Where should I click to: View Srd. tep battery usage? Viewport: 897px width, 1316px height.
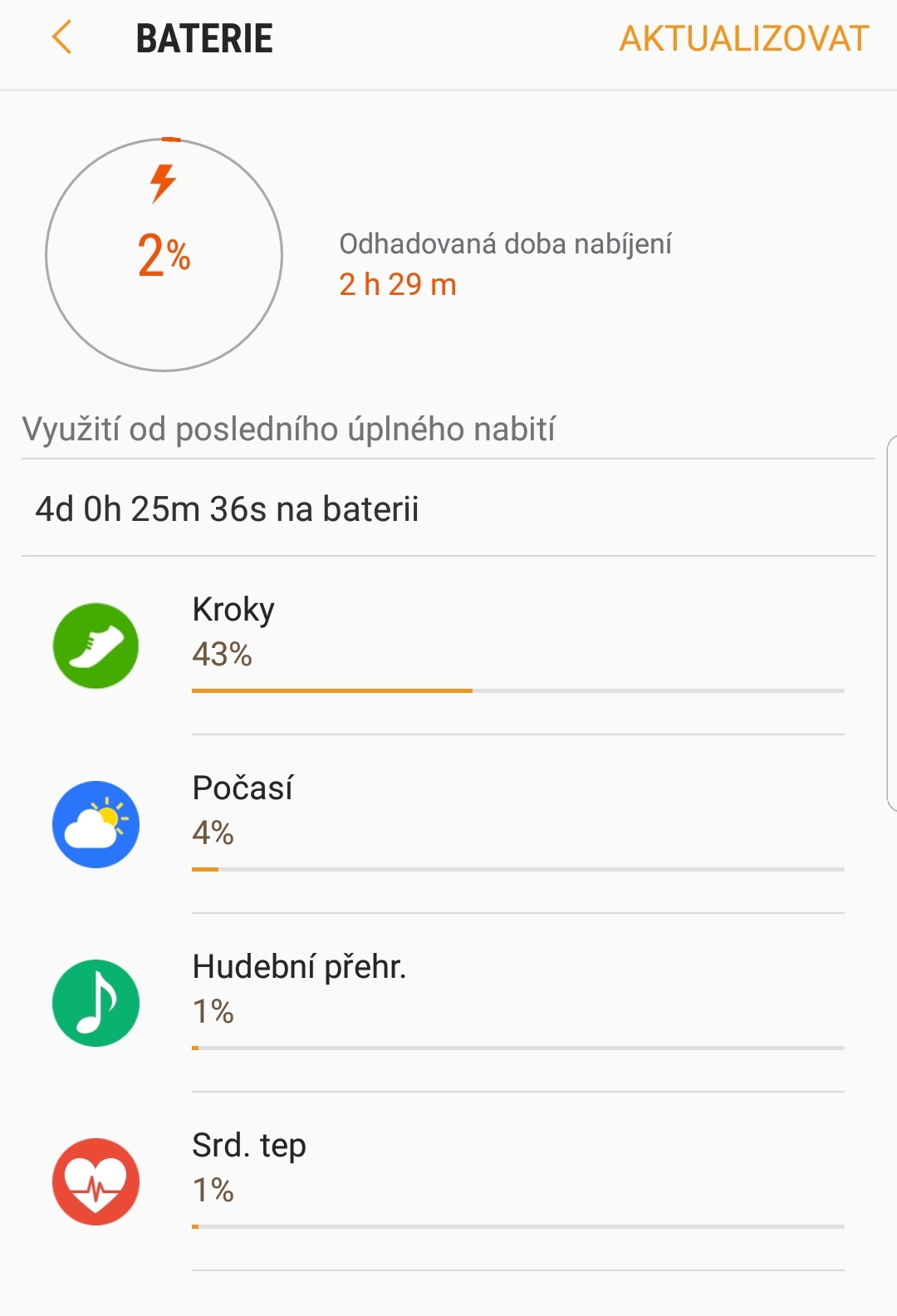point(448,1181)
